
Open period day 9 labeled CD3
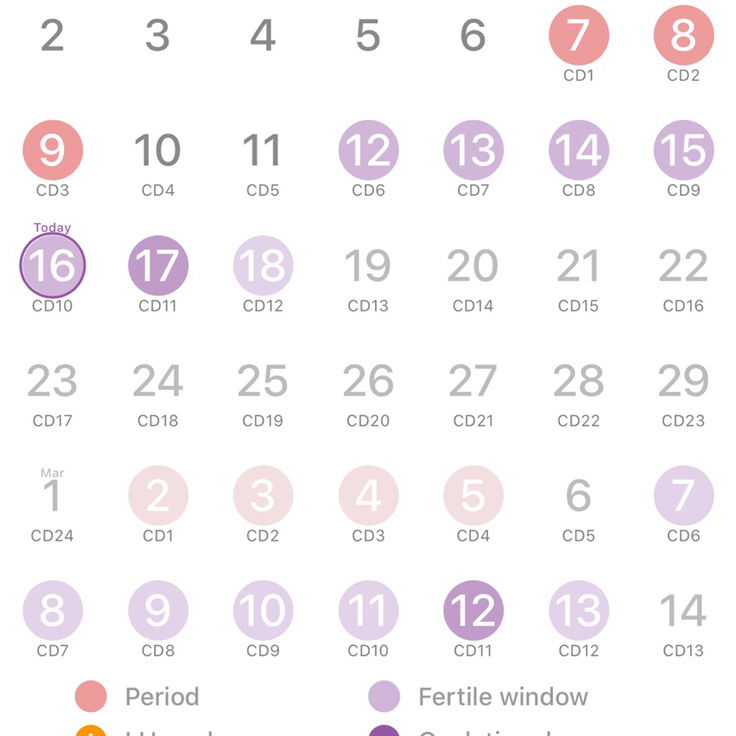pyautogui.click(x=52, y=151)
